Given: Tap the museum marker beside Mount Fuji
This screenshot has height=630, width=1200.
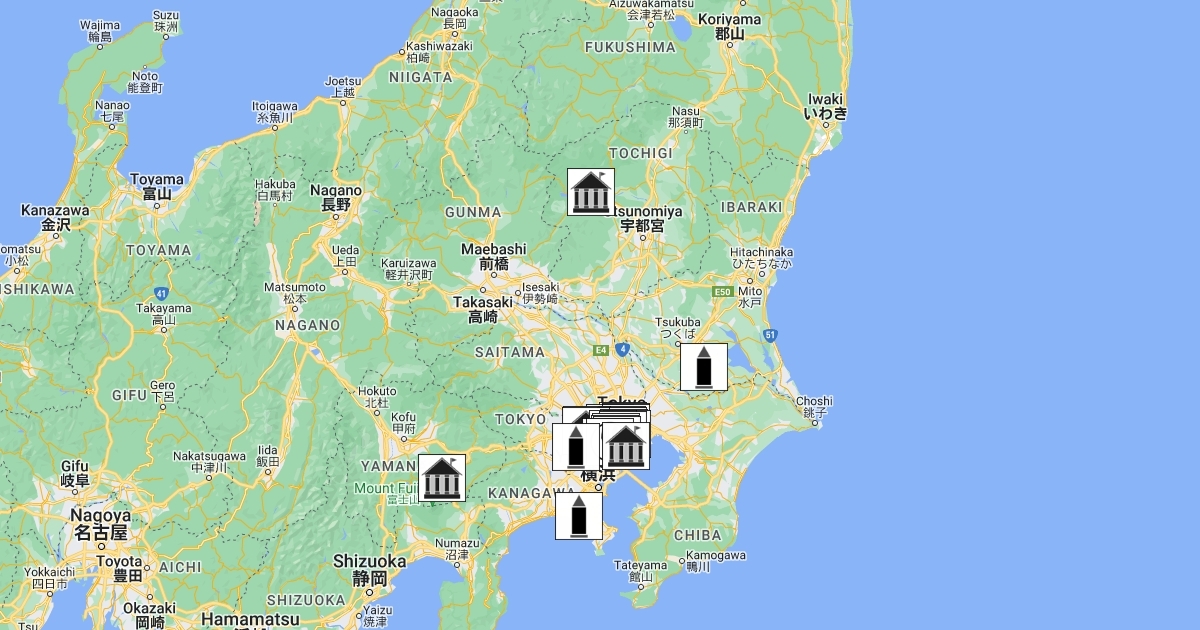Looking at the screenshot, I should click(x=441, y=478).
